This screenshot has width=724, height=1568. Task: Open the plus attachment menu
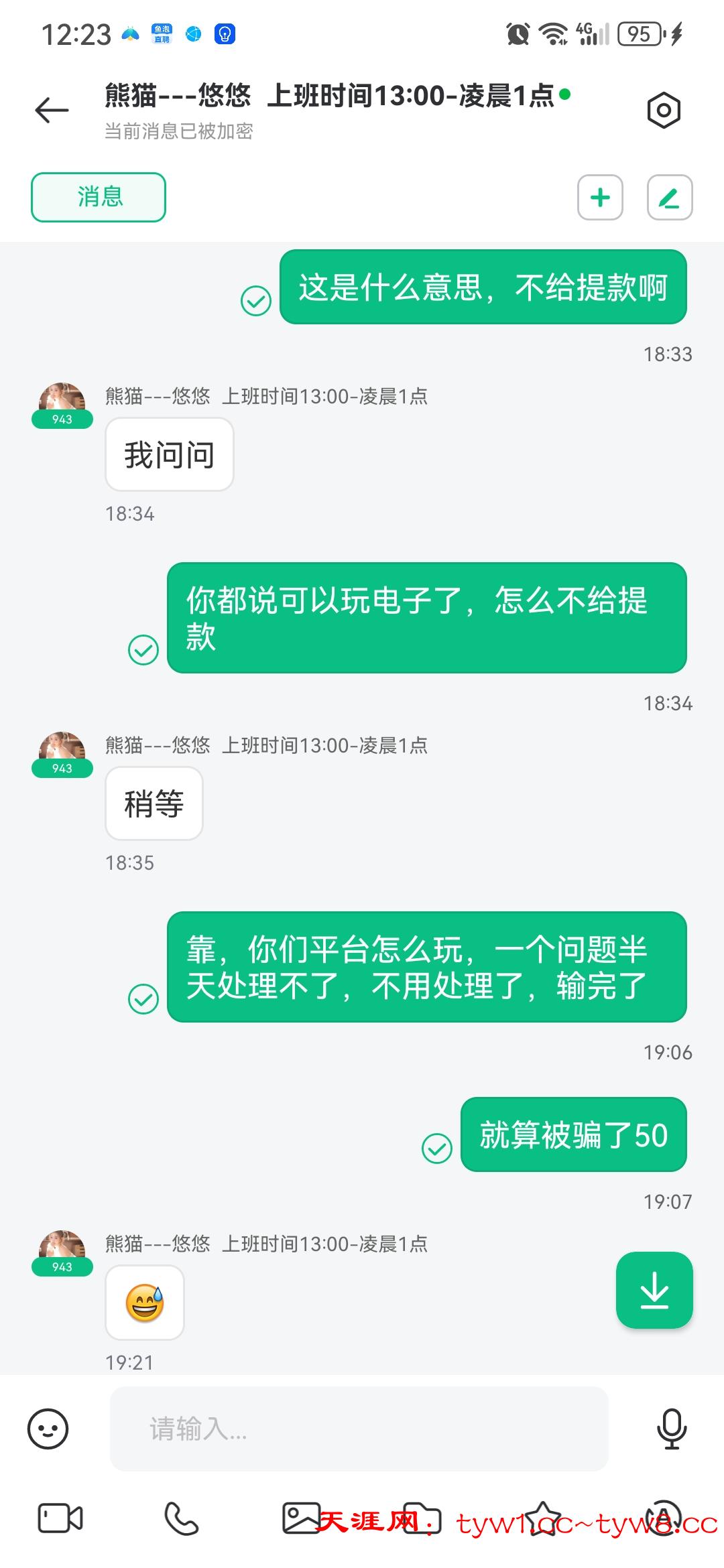click(600, 198)
